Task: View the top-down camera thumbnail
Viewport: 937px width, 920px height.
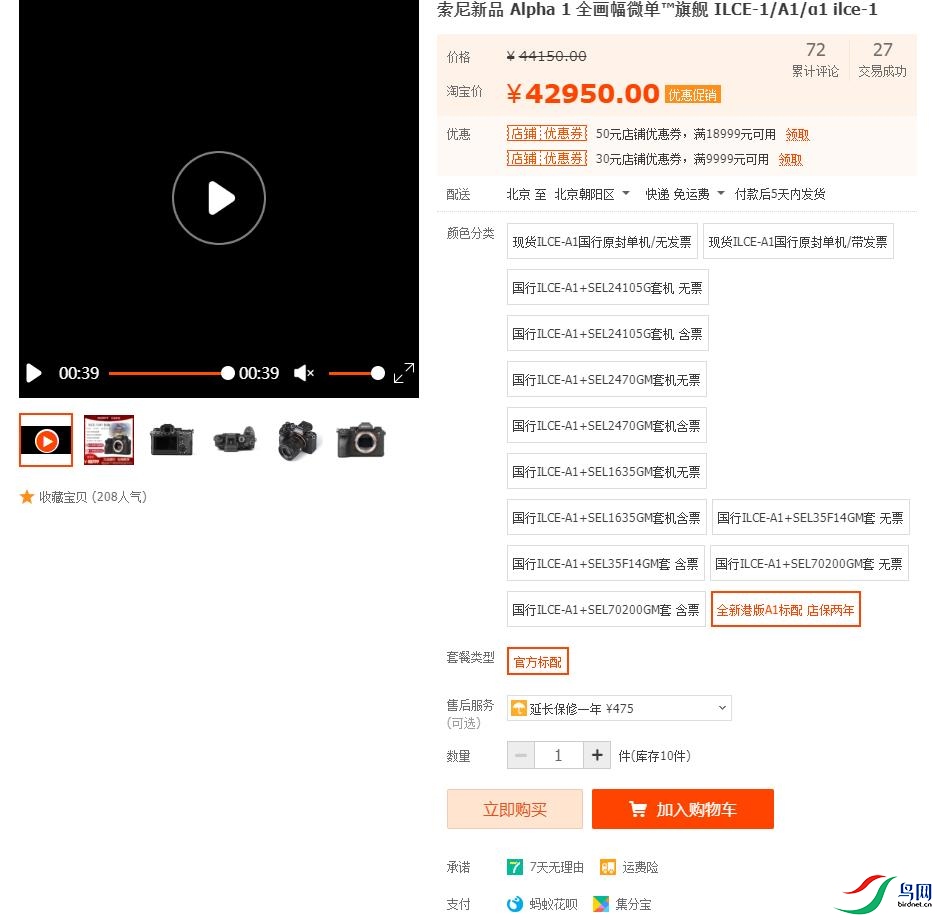Action: coord(234,440)
